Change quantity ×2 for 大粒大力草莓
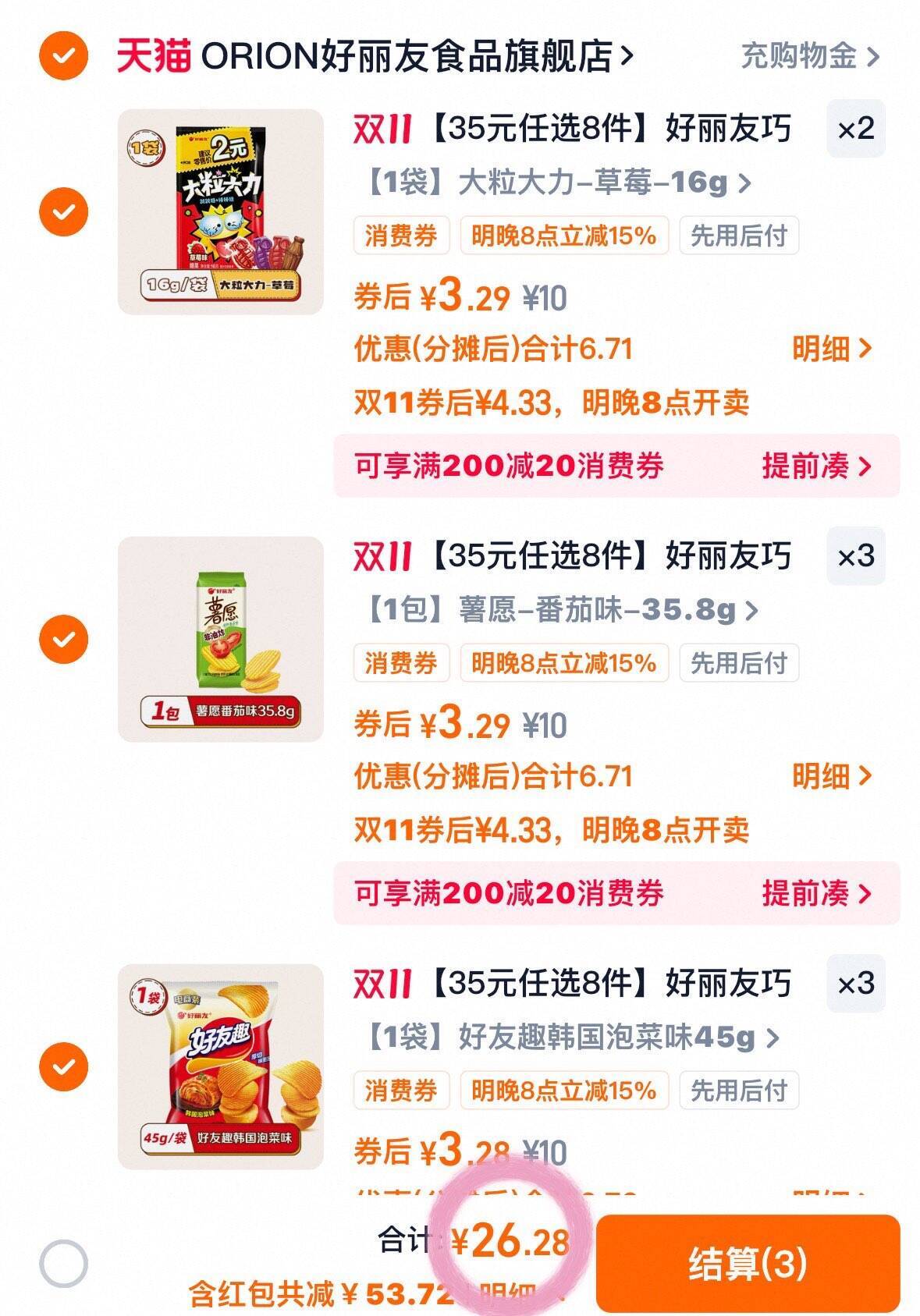This screenshot has height=1316, width=920. point(855,129)
